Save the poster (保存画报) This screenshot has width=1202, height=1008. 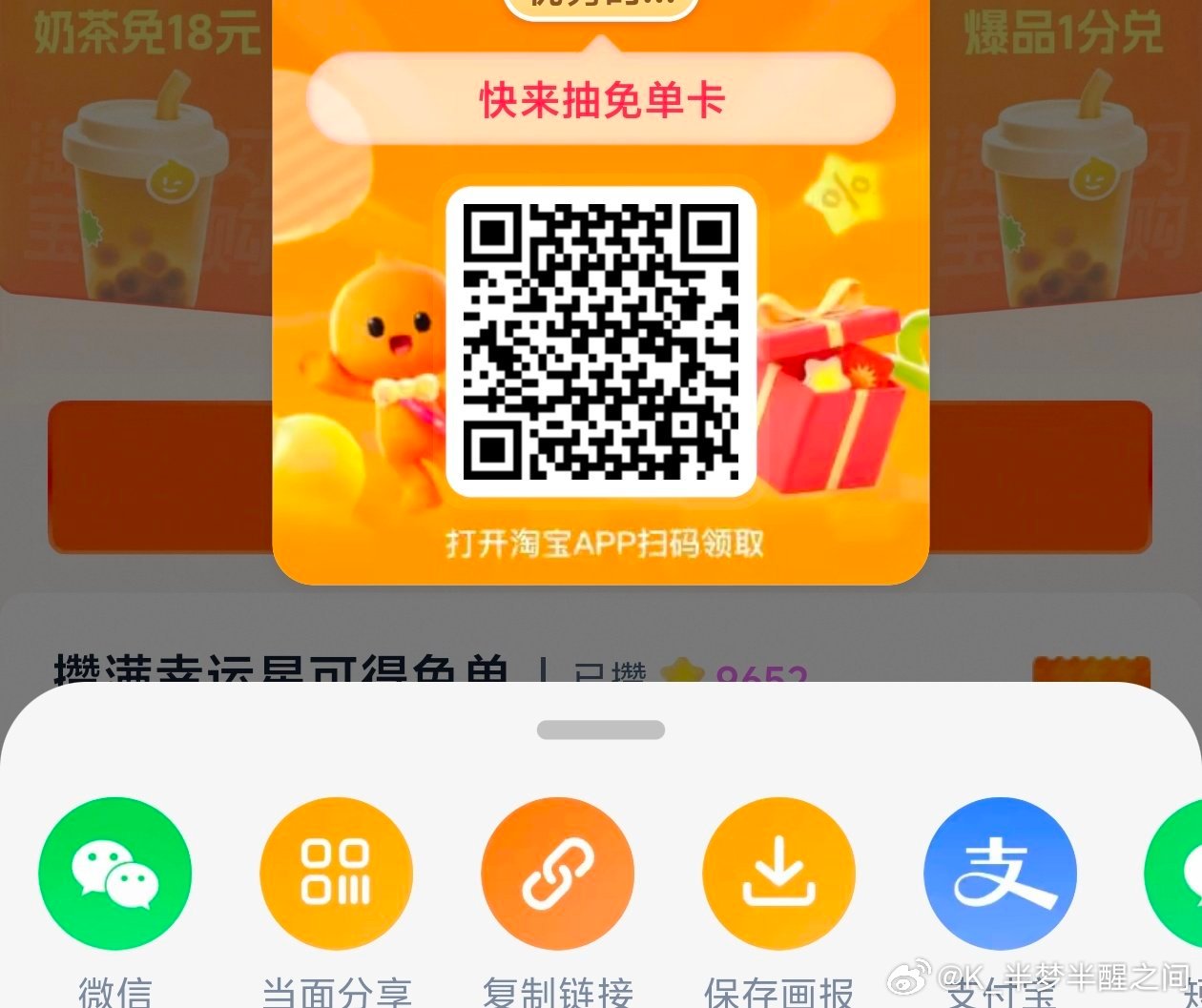(778, 874)
